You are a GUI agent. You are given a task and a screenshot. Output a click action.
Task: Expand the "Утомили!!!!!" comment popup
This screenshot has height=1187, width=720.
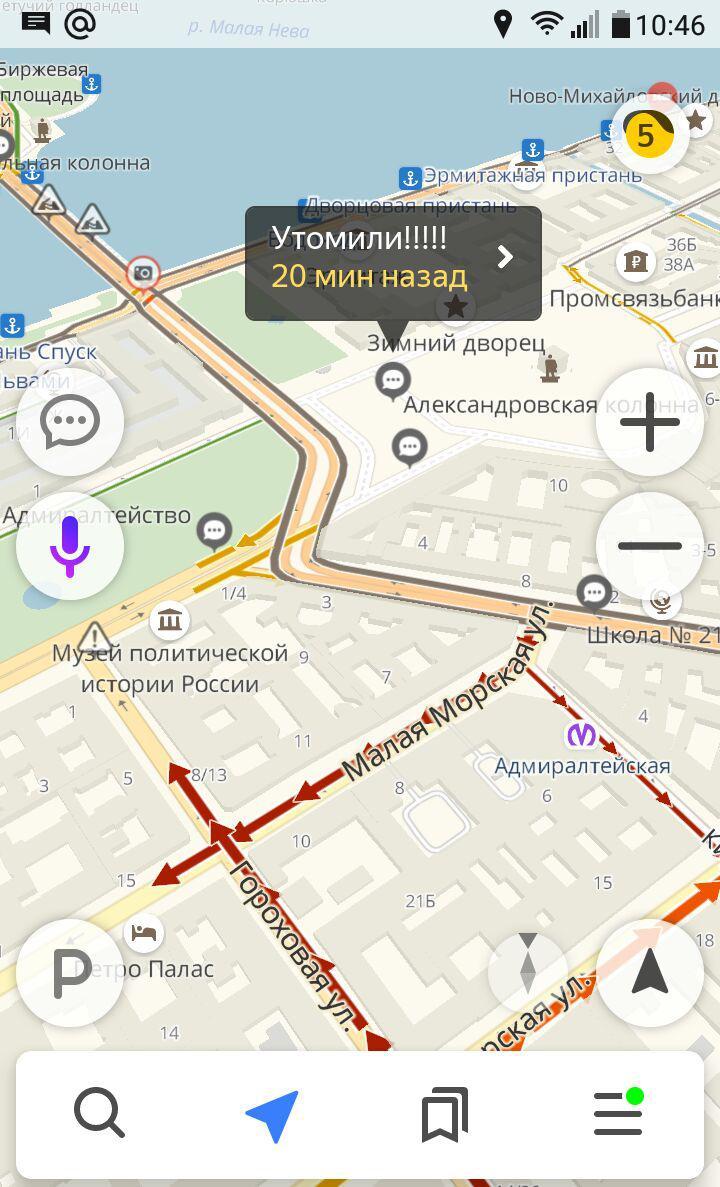pyautogui.click(x=393, y=263)
